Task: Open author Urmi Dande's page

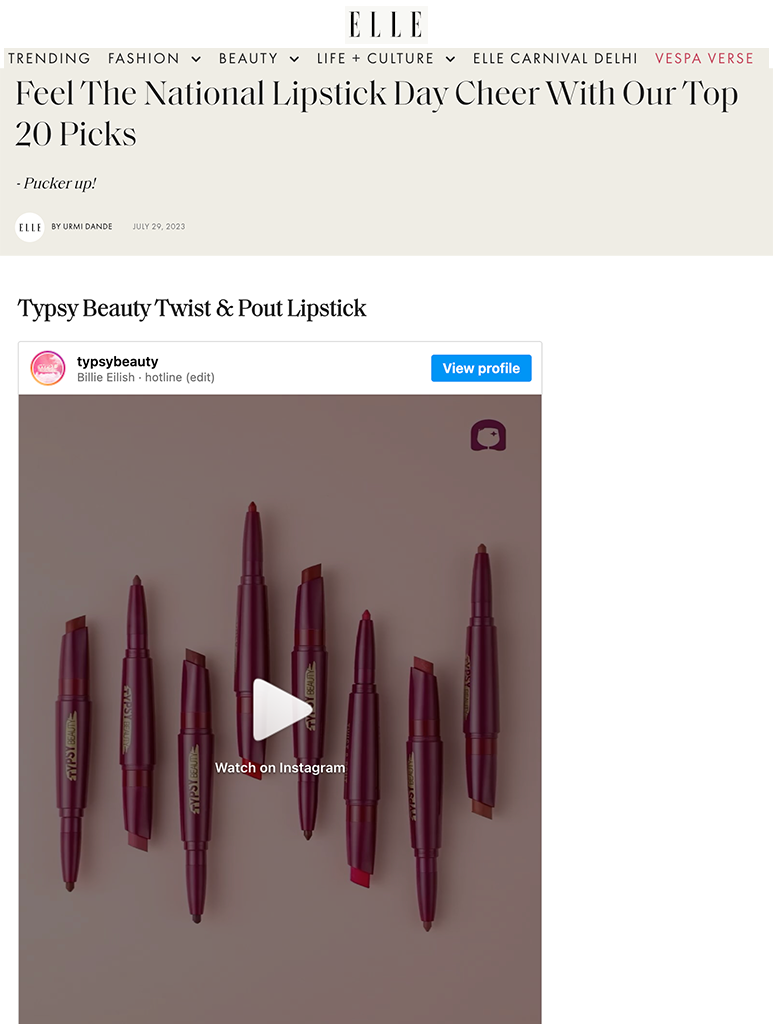Action: point(82,227)
